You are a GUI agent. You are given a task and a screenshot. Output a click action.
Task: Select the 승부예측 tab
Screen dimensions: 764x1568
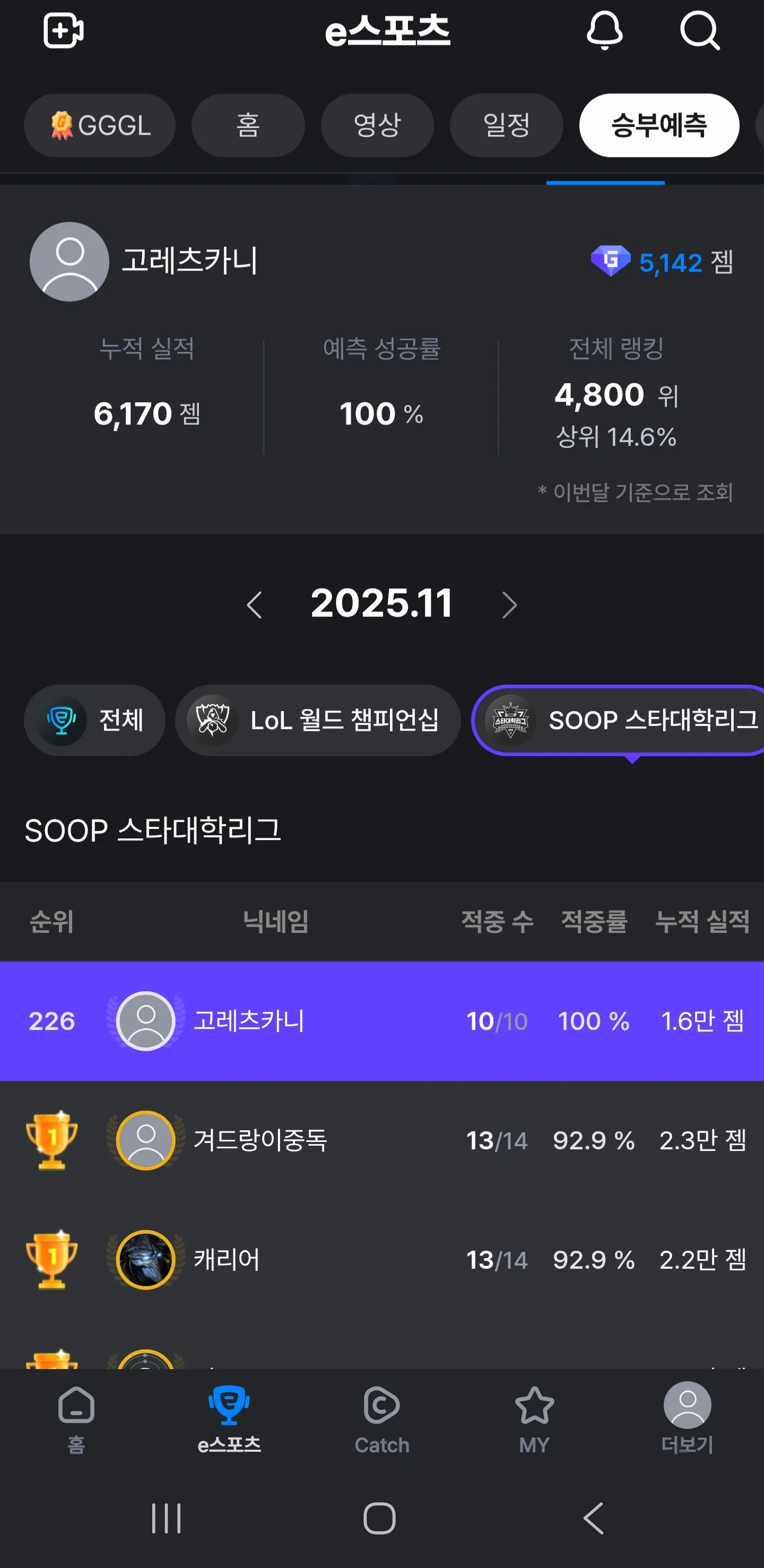pyautogui.click(x=658, y=126)
